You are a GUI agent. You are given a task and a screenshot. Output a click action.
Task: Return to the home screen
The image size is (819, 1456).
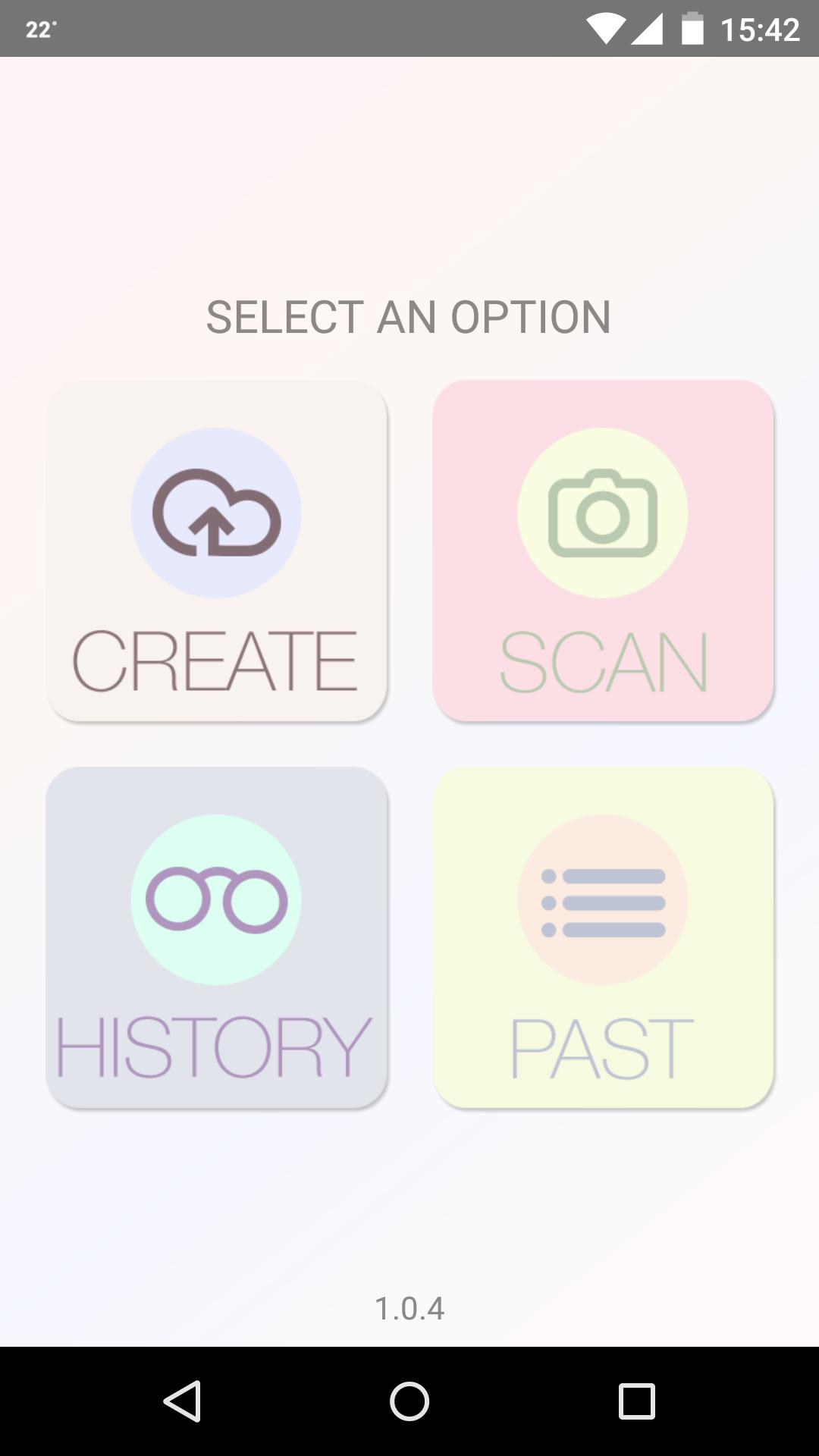(409, 1401)
